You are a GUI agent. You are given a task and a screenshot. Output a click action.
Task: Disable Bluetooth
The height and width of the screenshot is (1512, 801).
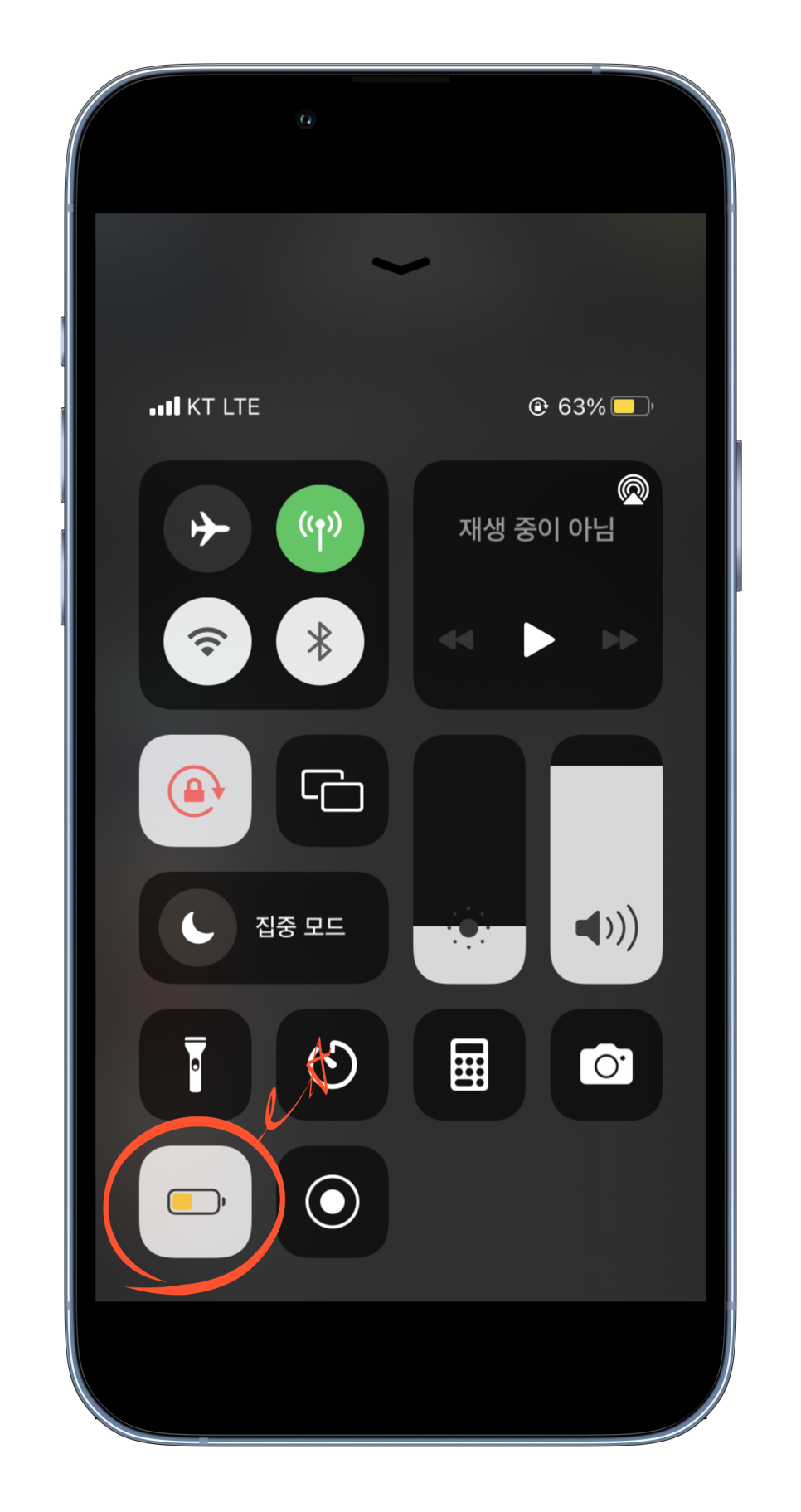pos(319,640)
